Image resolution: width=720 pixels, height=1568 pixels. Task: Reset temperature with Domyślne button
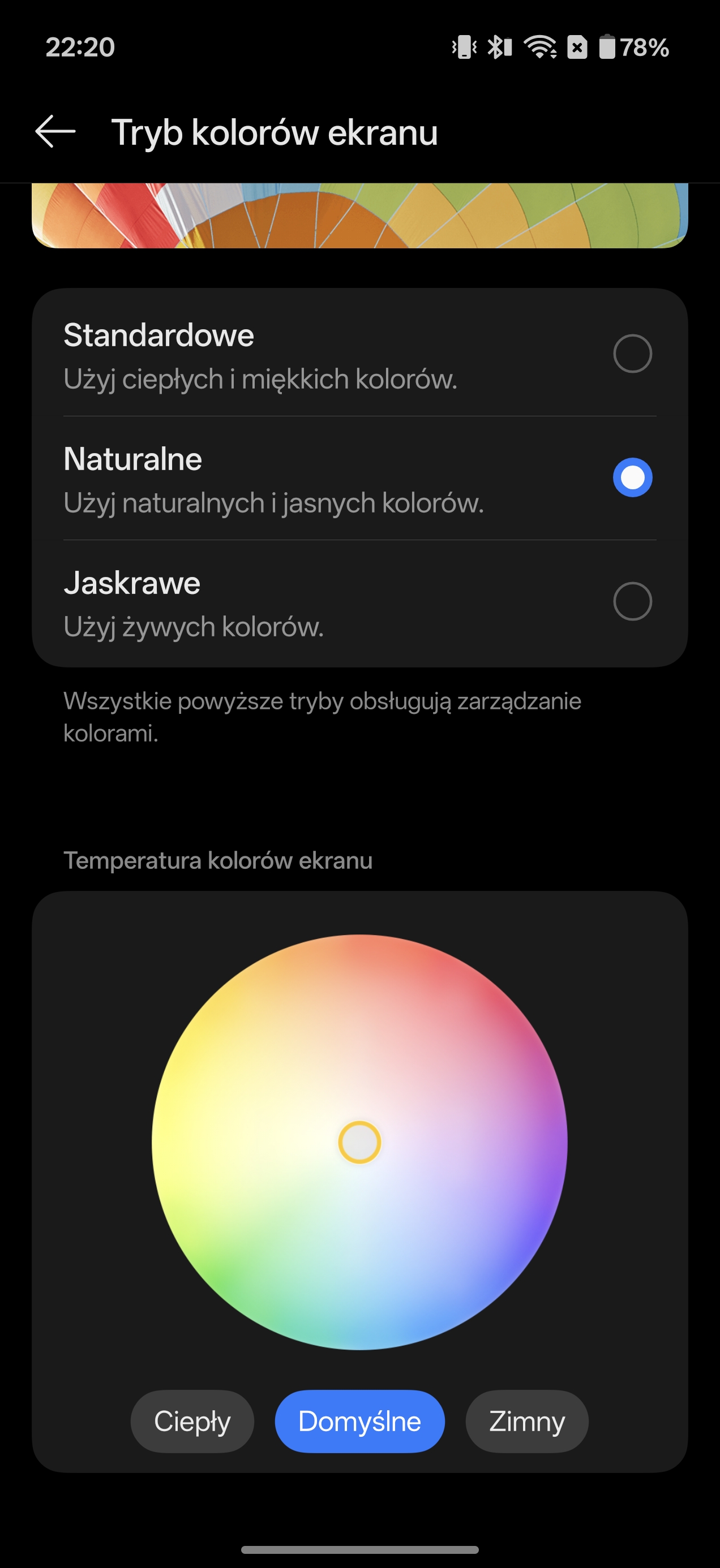(x=359, y=1421)
